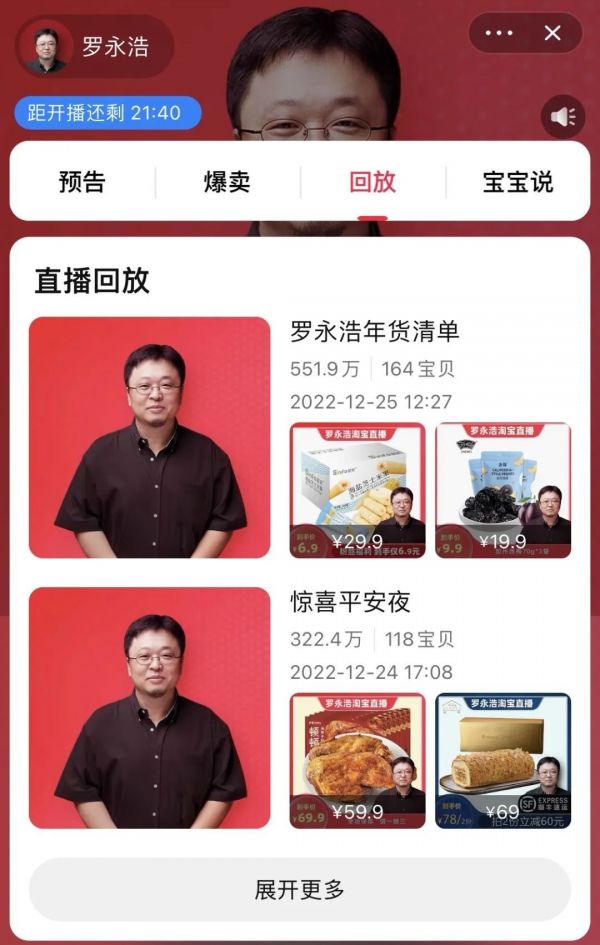The height and width of the screenshot is (945, 600).
Task: Close the mini program
Action: coord(552,34)
